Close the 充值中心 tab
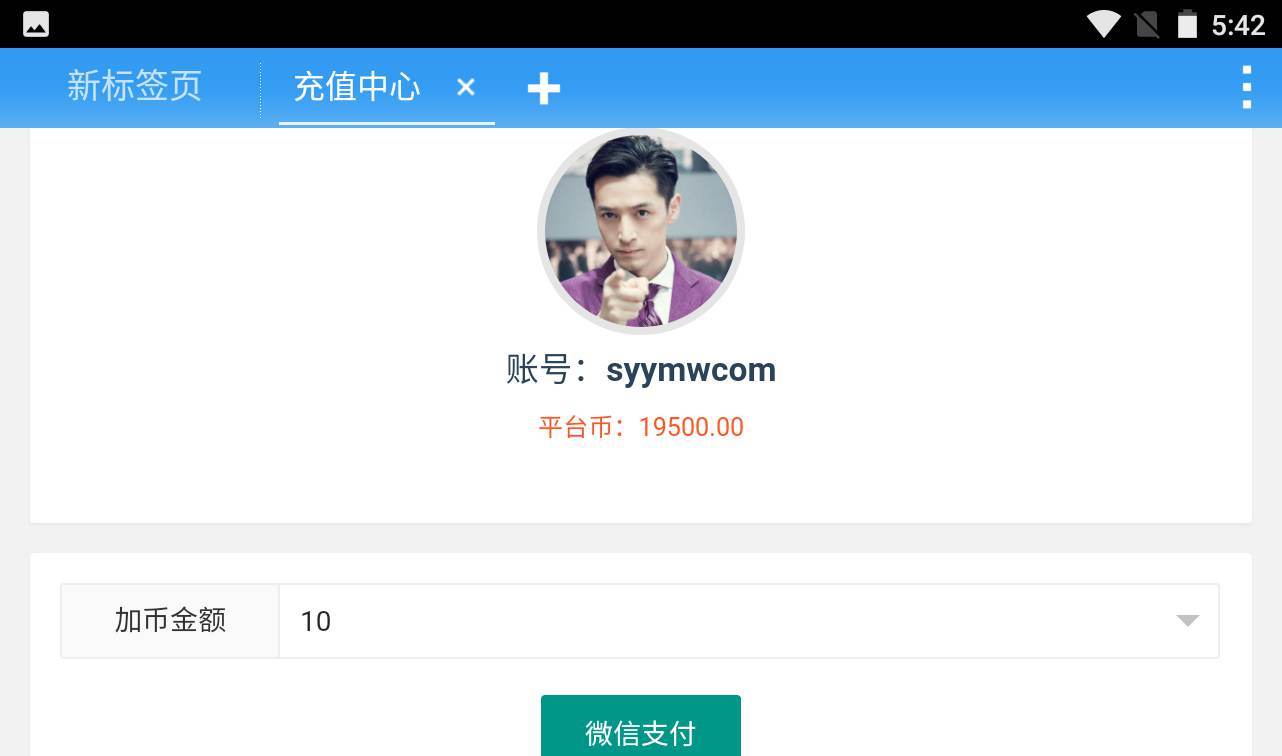Screen dimensions: 1282x756 point(465,88)
